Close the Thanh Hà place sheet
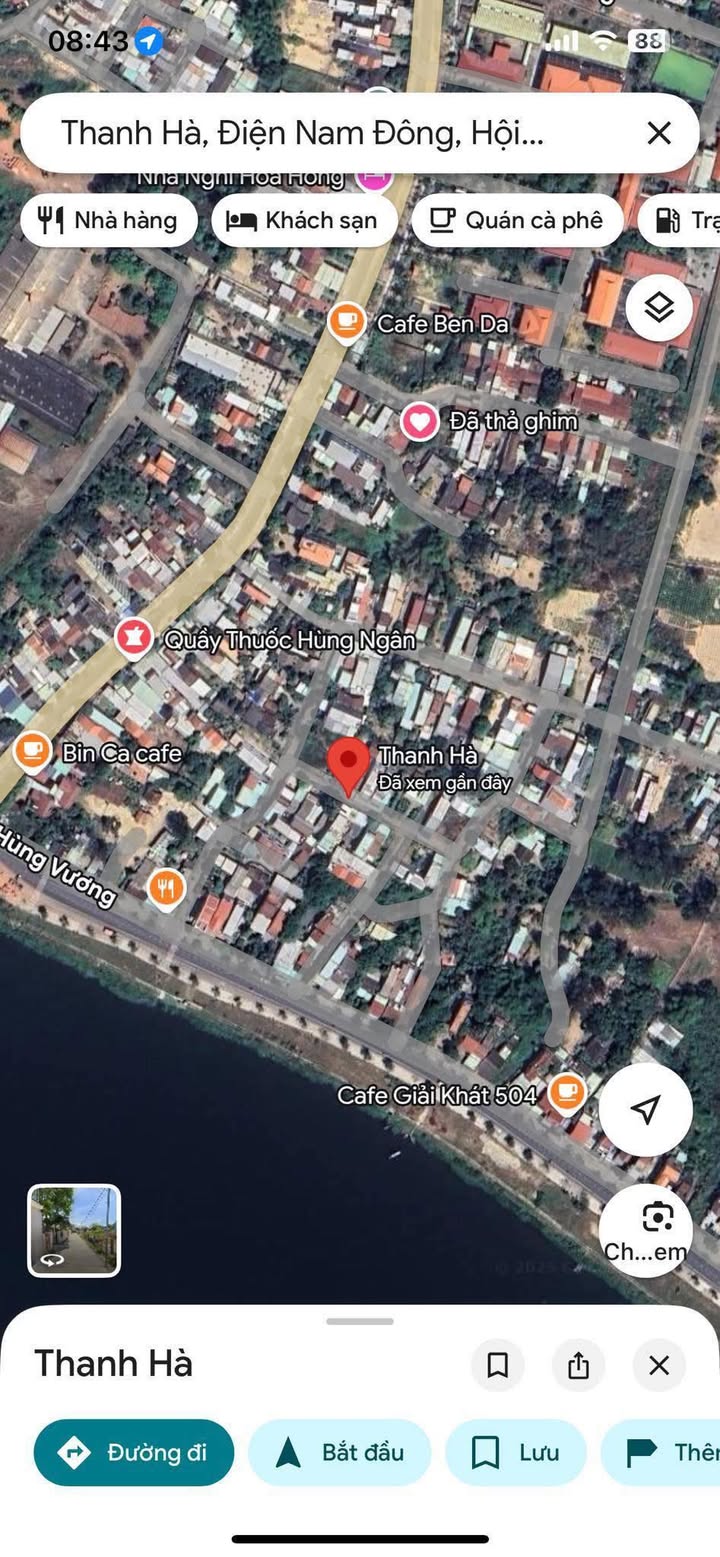The image size is (720, 1557). click(x=659, y=1365)
